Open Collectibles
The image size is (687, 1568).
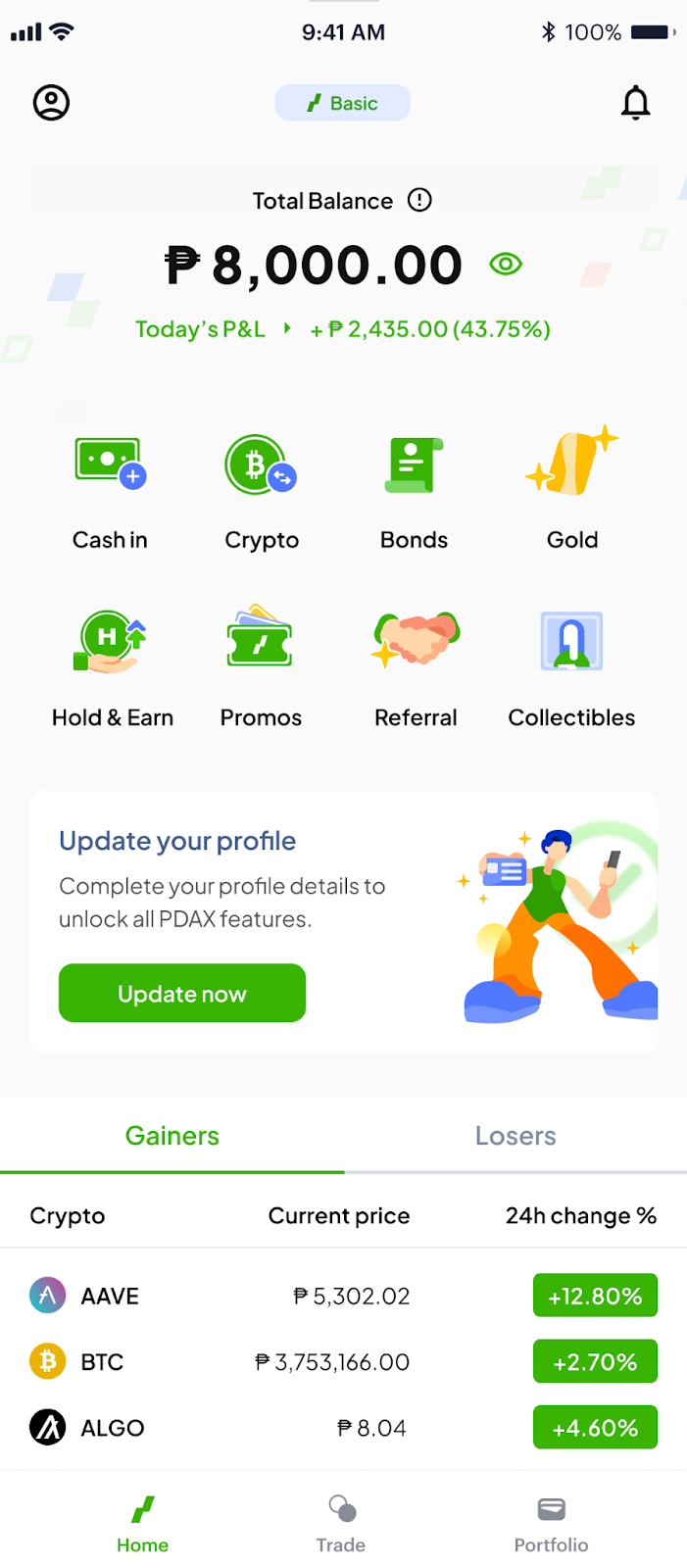tap(571, 666)
